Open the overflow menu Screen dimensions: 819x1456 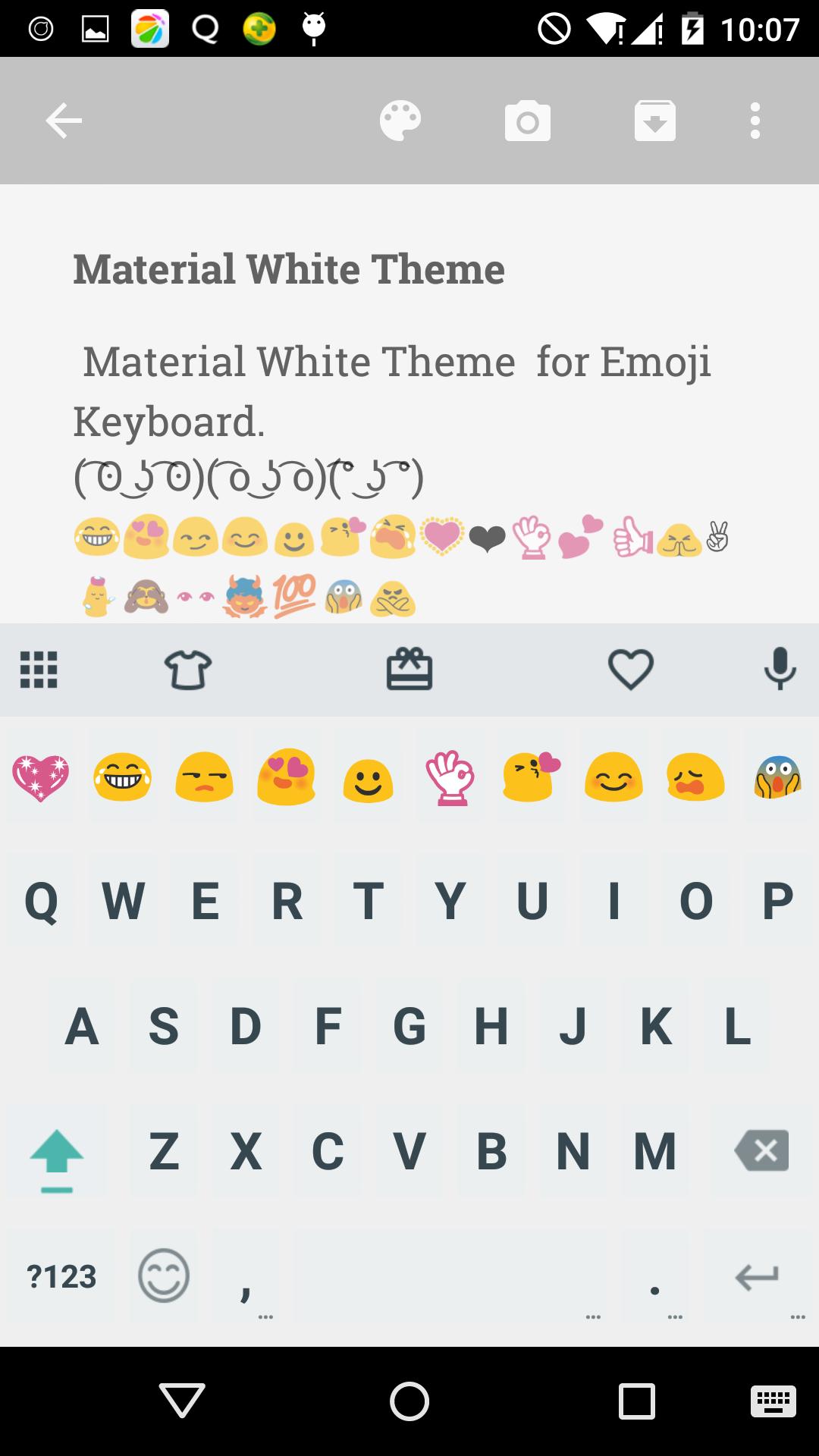click(x=755, y=120)
